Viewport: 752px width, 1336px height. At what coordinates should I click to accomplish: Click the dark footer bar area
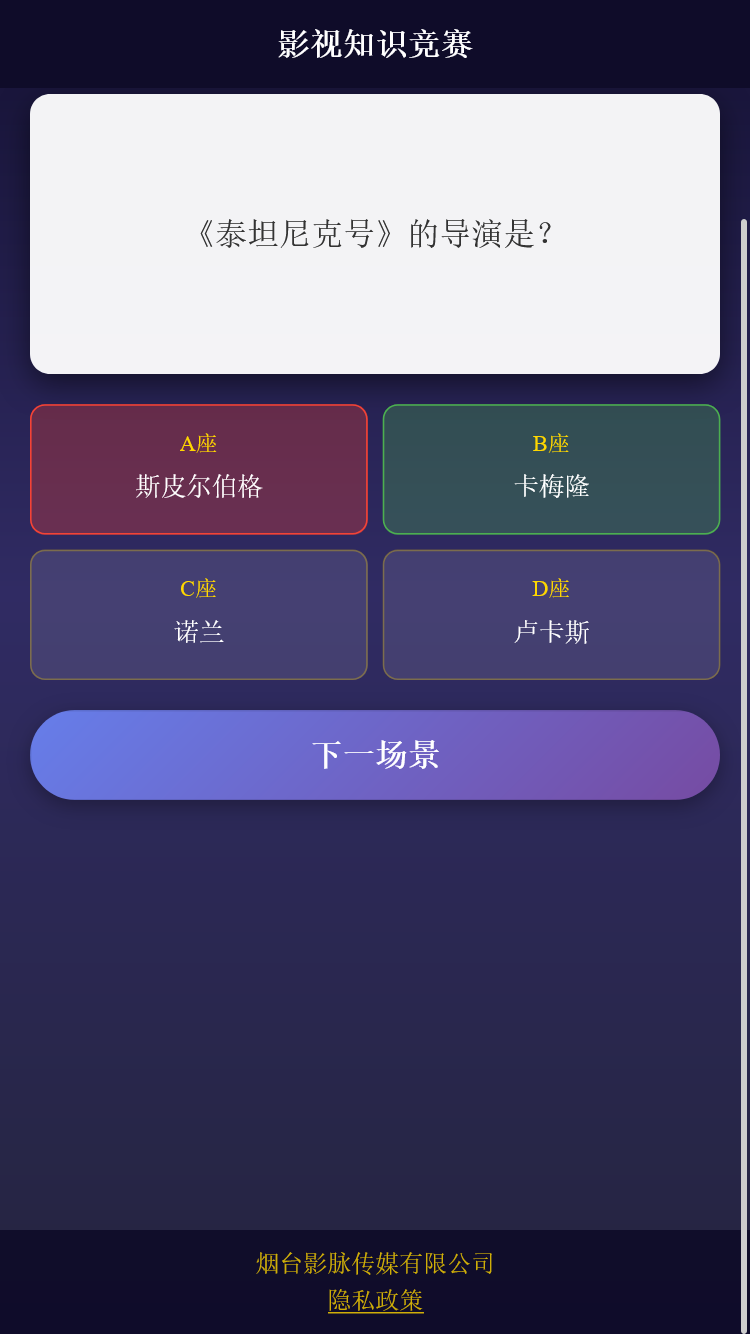tap(375, 1280)
